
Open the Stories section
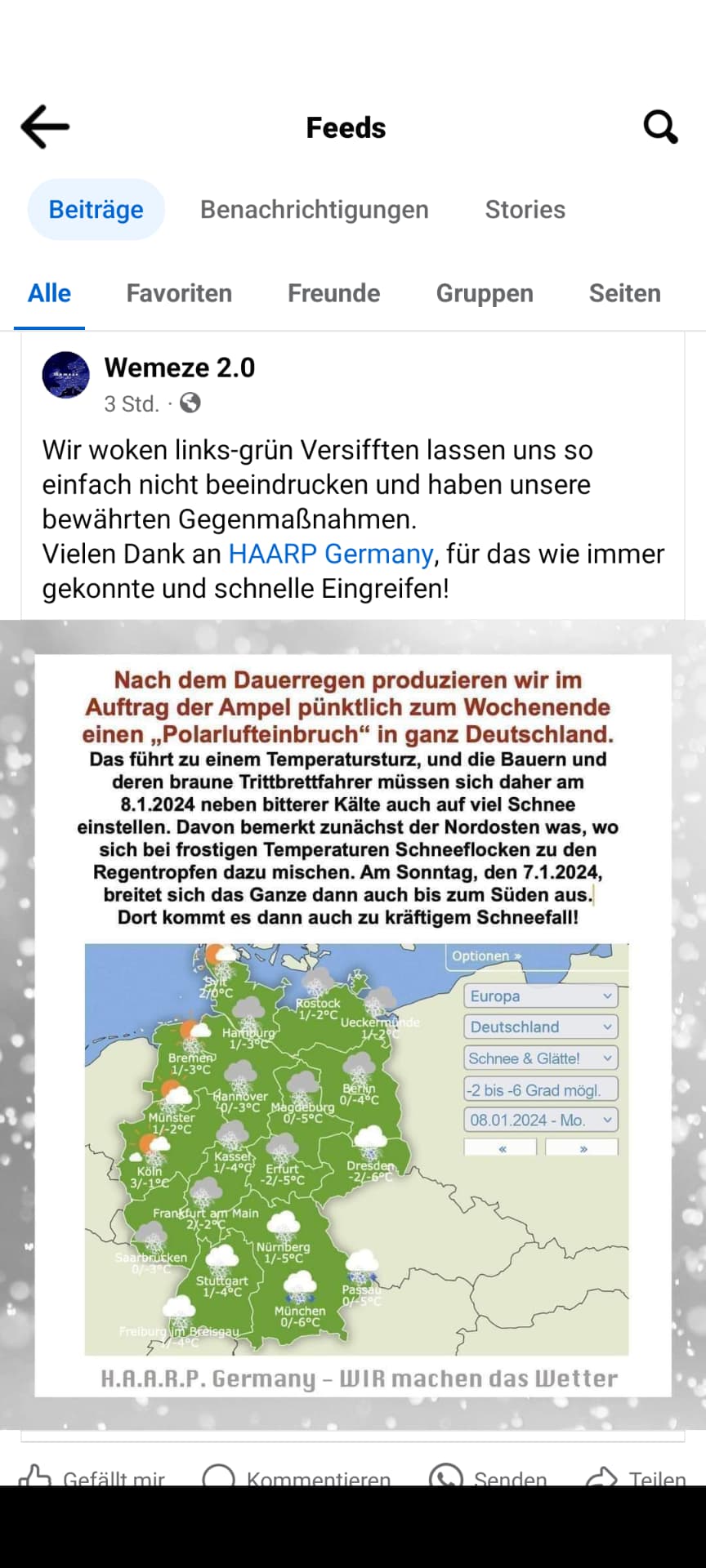pyautogui.click(x=525, y=209)
